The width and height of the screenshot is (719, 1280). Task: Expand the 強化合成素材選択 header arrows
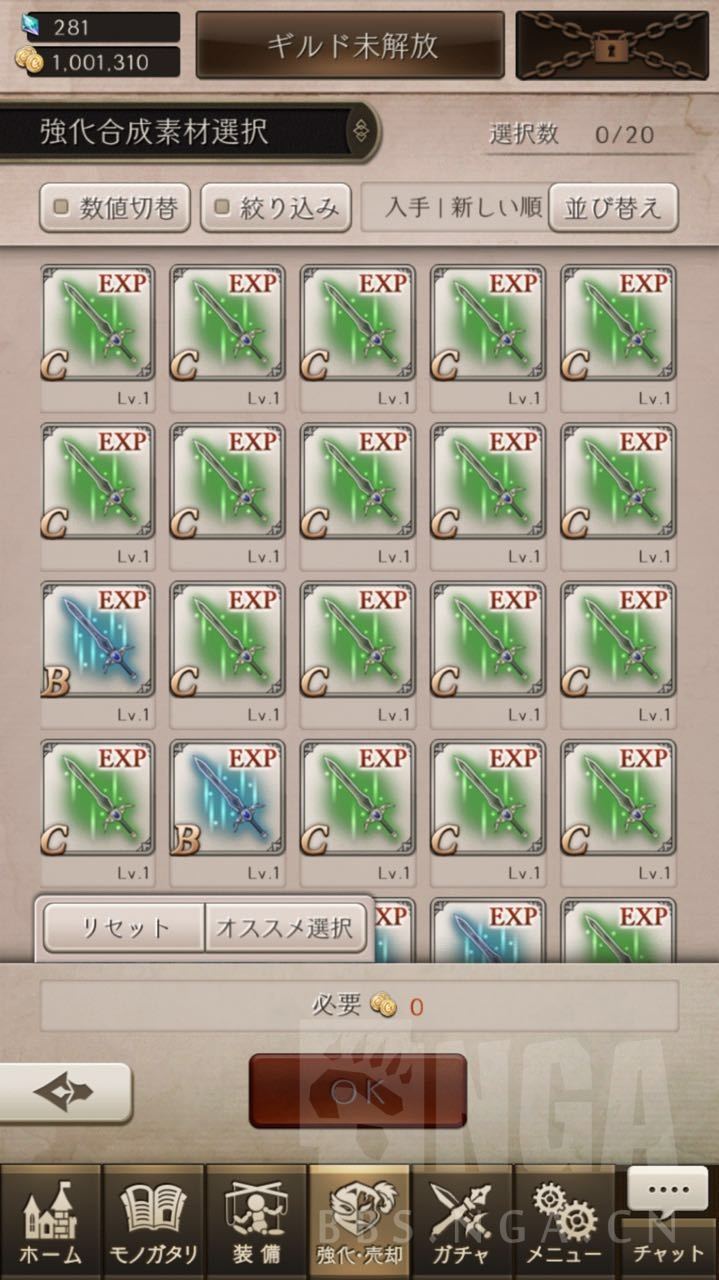[361, 131]
